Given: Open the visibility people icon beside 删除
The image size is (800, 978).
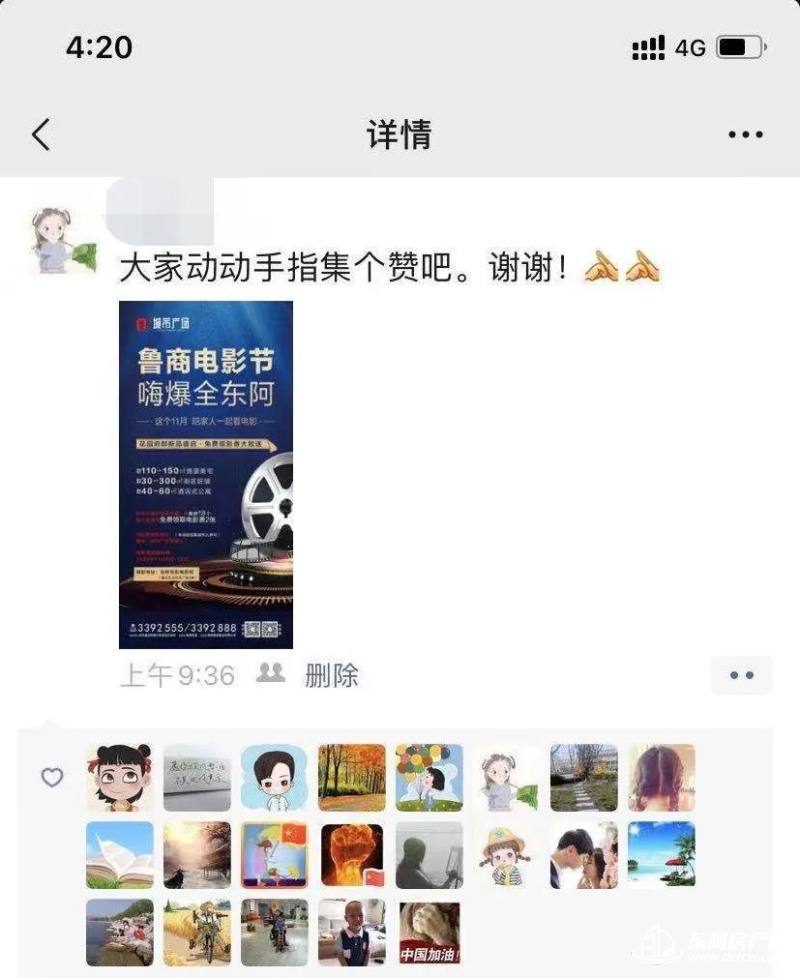Looking at the screenshot, I should (x=270, y=673).
